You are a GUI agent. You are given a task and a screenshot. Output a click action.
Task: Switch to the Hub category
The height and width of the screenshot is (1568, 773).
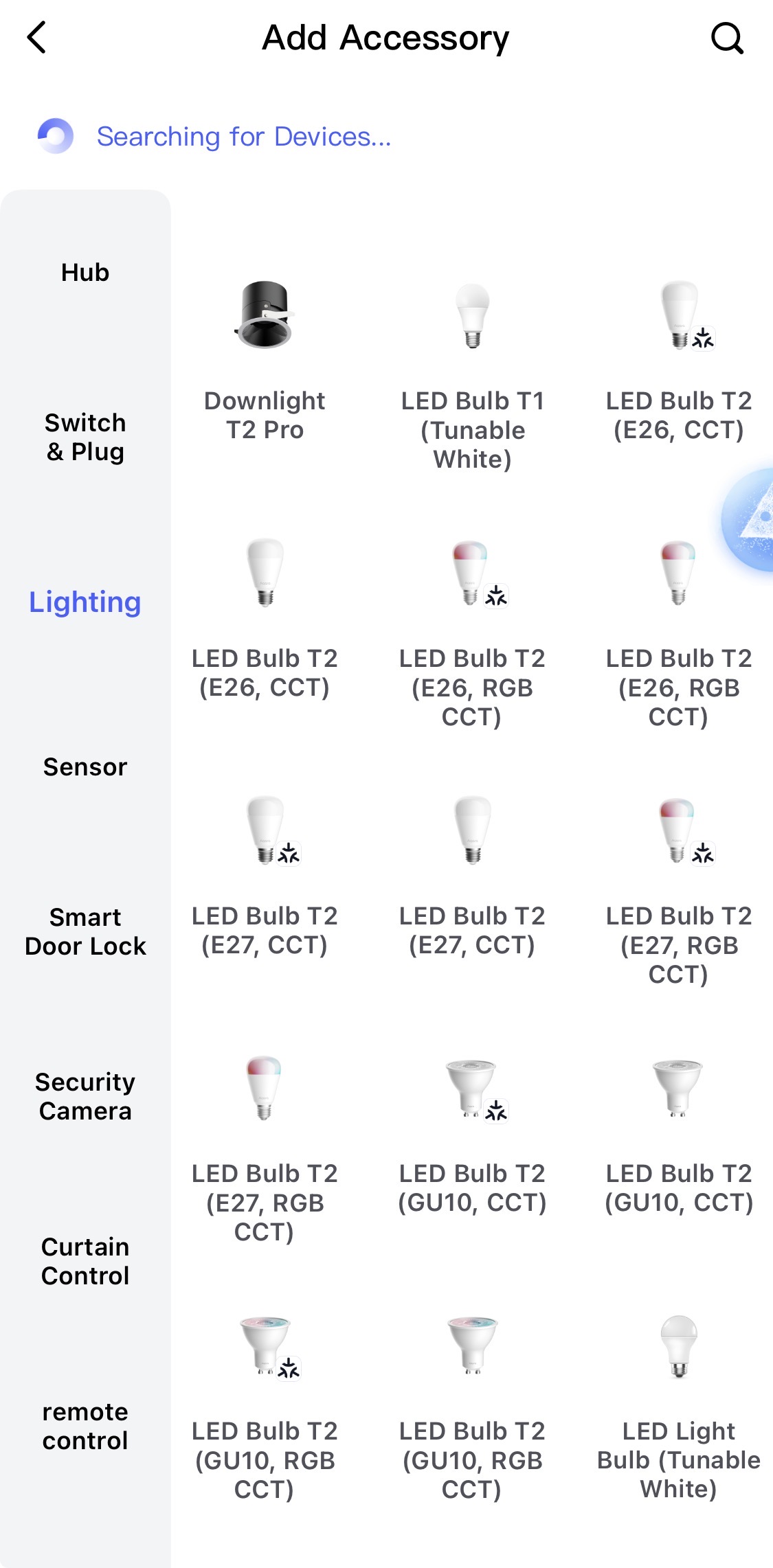click(85, 273)
